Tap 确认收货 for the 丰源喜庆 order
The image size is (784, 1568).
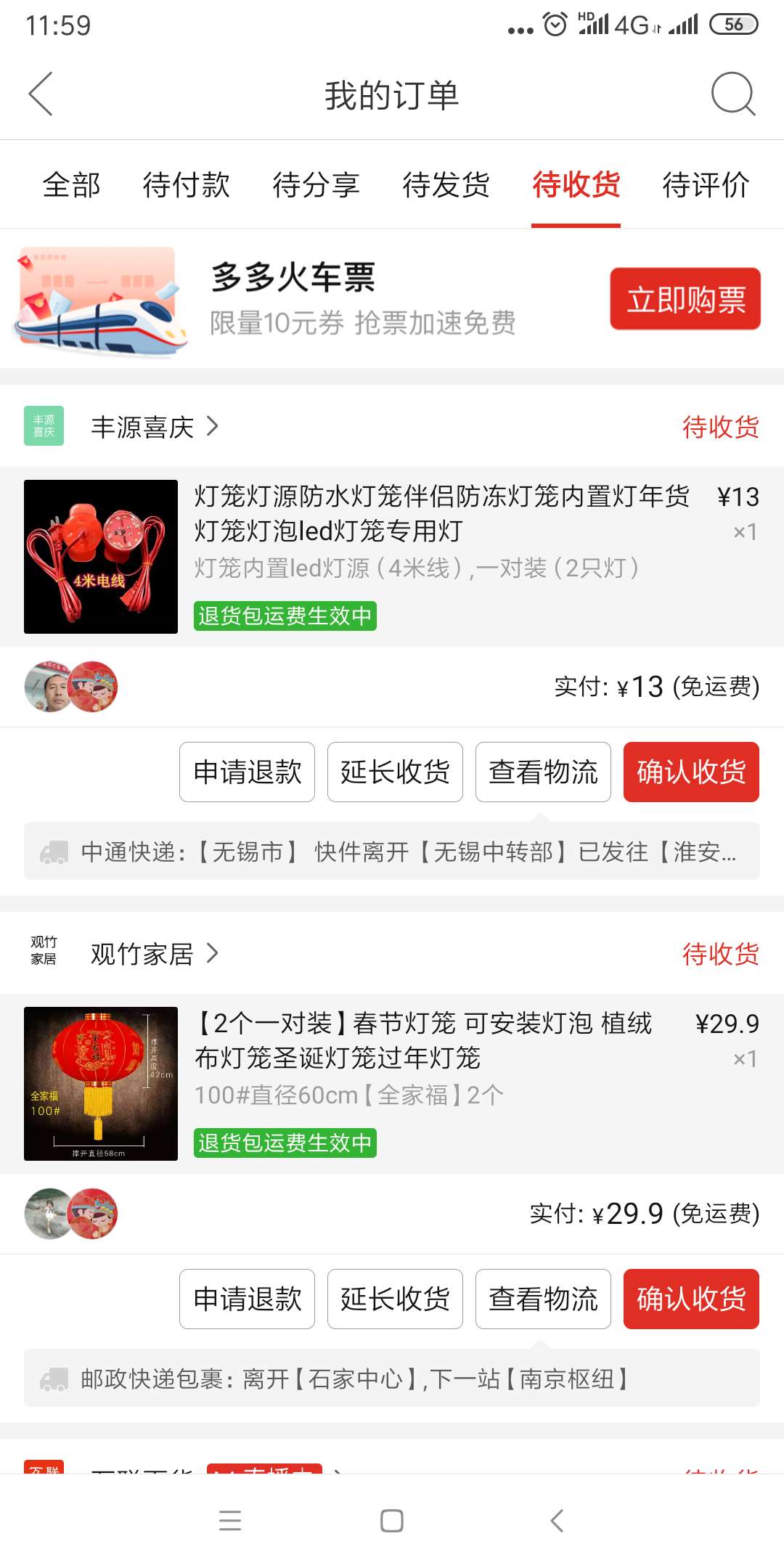pyautogui.click(x=691, y=772)
